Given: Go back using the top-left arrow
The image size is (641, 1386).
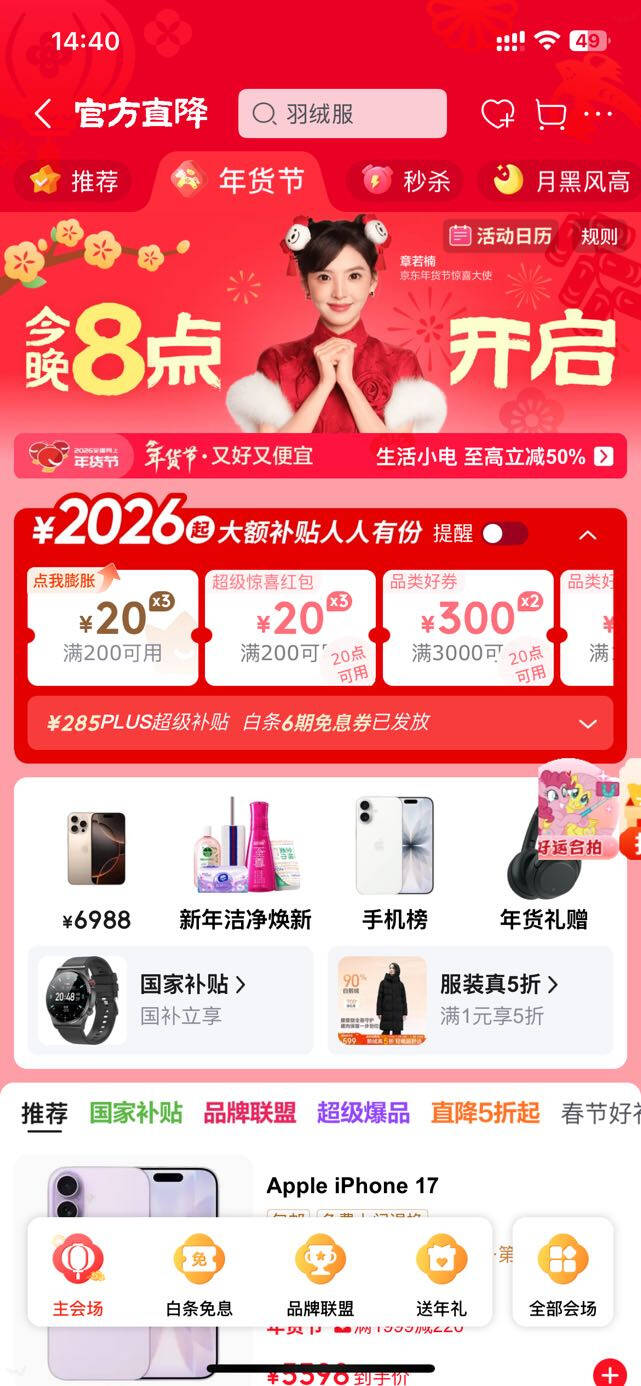Looking at the screenshot, I should [42, 114].
